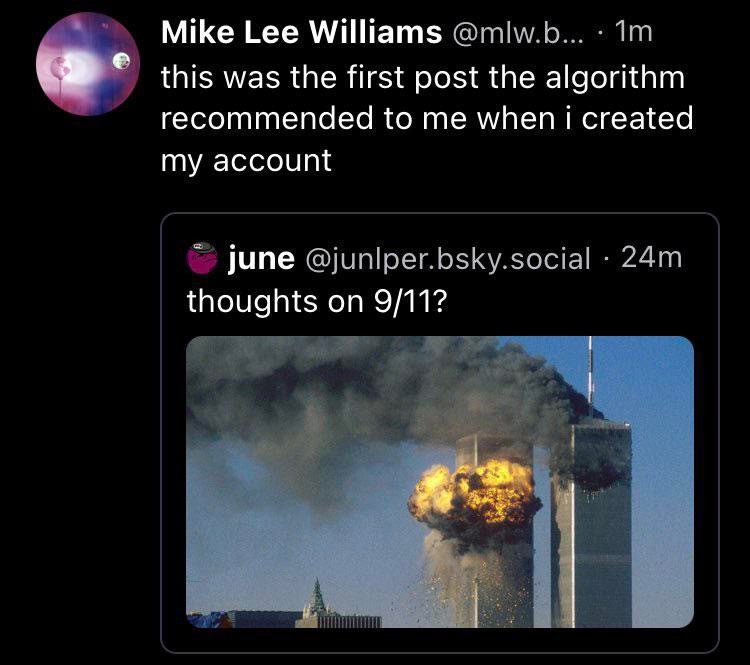The width and height of the screenshot is (750, 665).
Task: View the photo in june's quoted post
Action: [x=440, y=482]
